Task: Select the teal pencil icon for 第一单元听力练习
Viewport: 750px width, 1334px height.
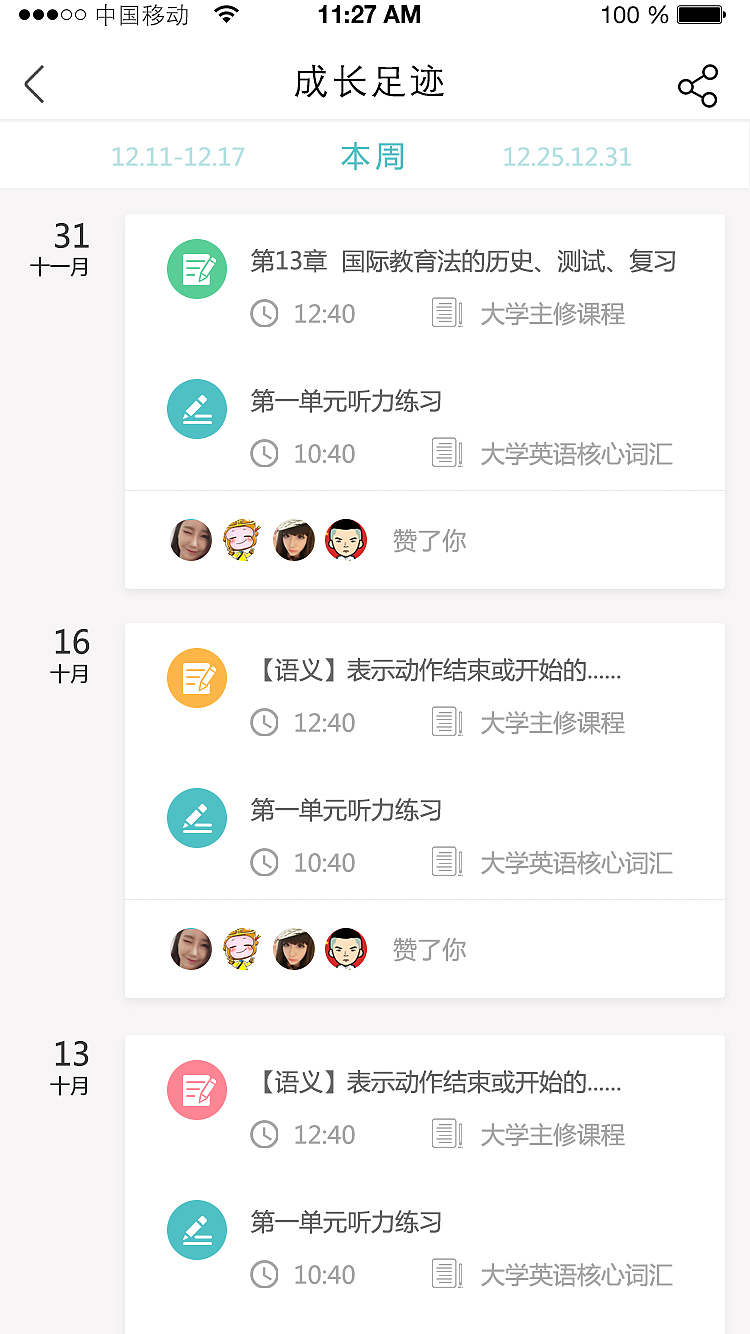Action: pyautogui.click(x=196, y=409)
